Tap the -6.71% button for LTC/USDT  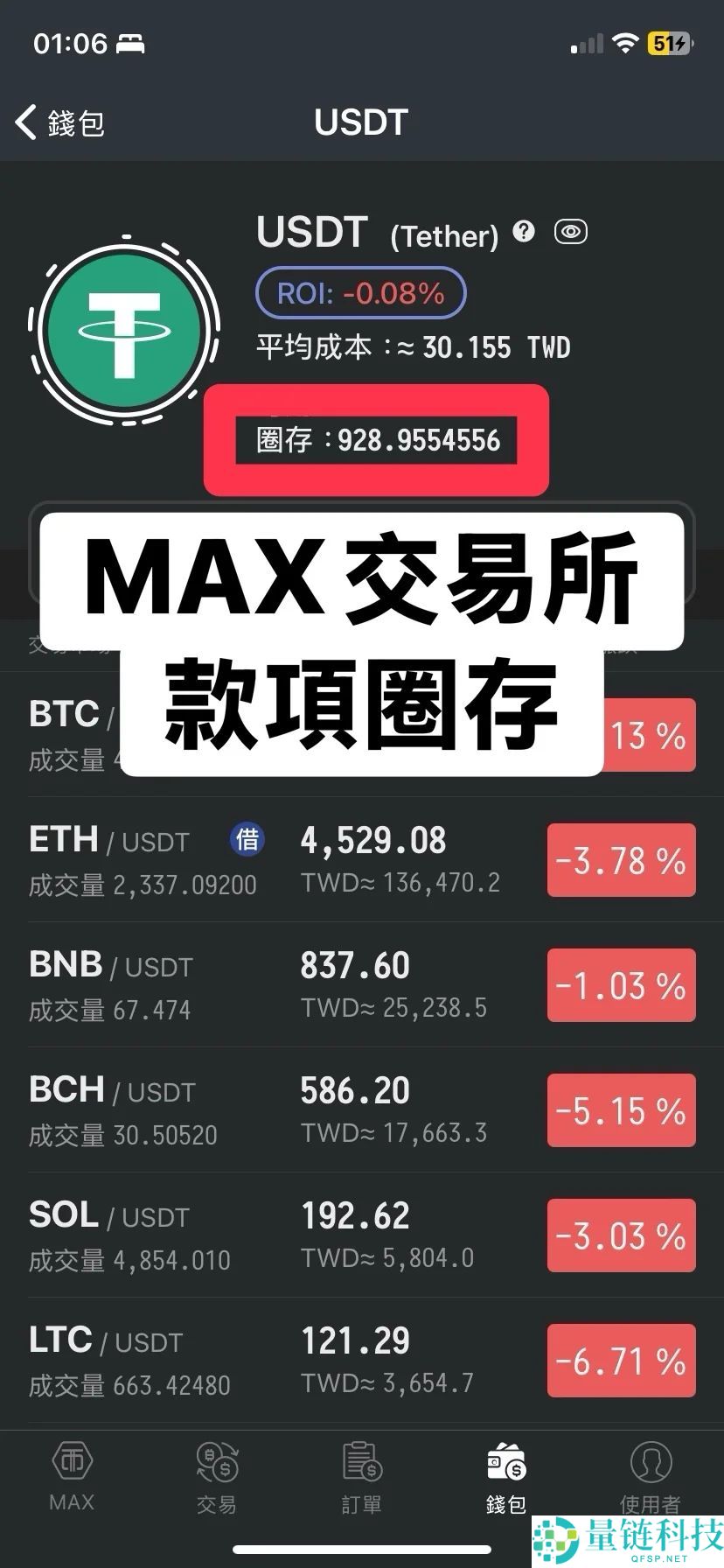click(x=621, y=1361)
